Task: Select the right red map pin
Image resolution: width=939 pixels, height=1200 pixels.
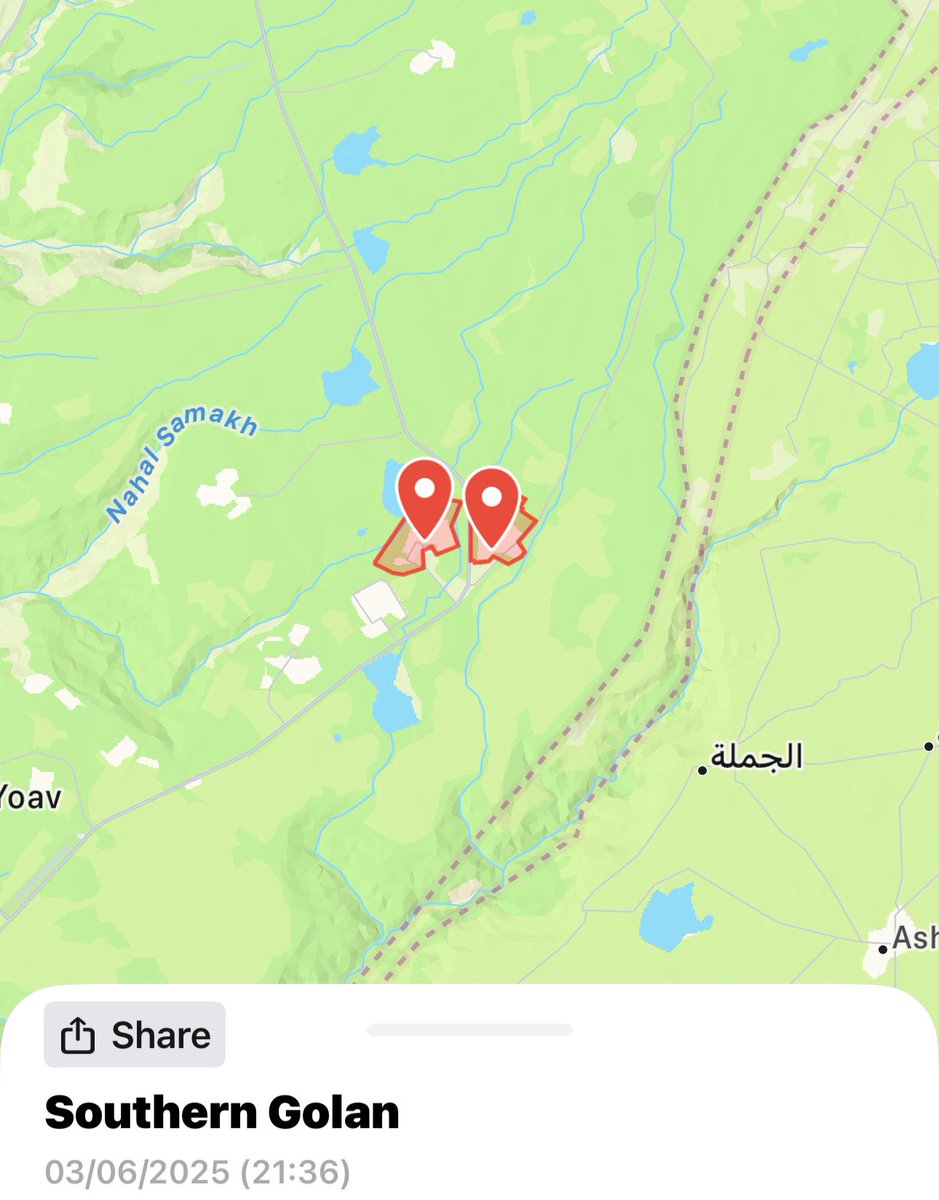Action: point(491,500)
